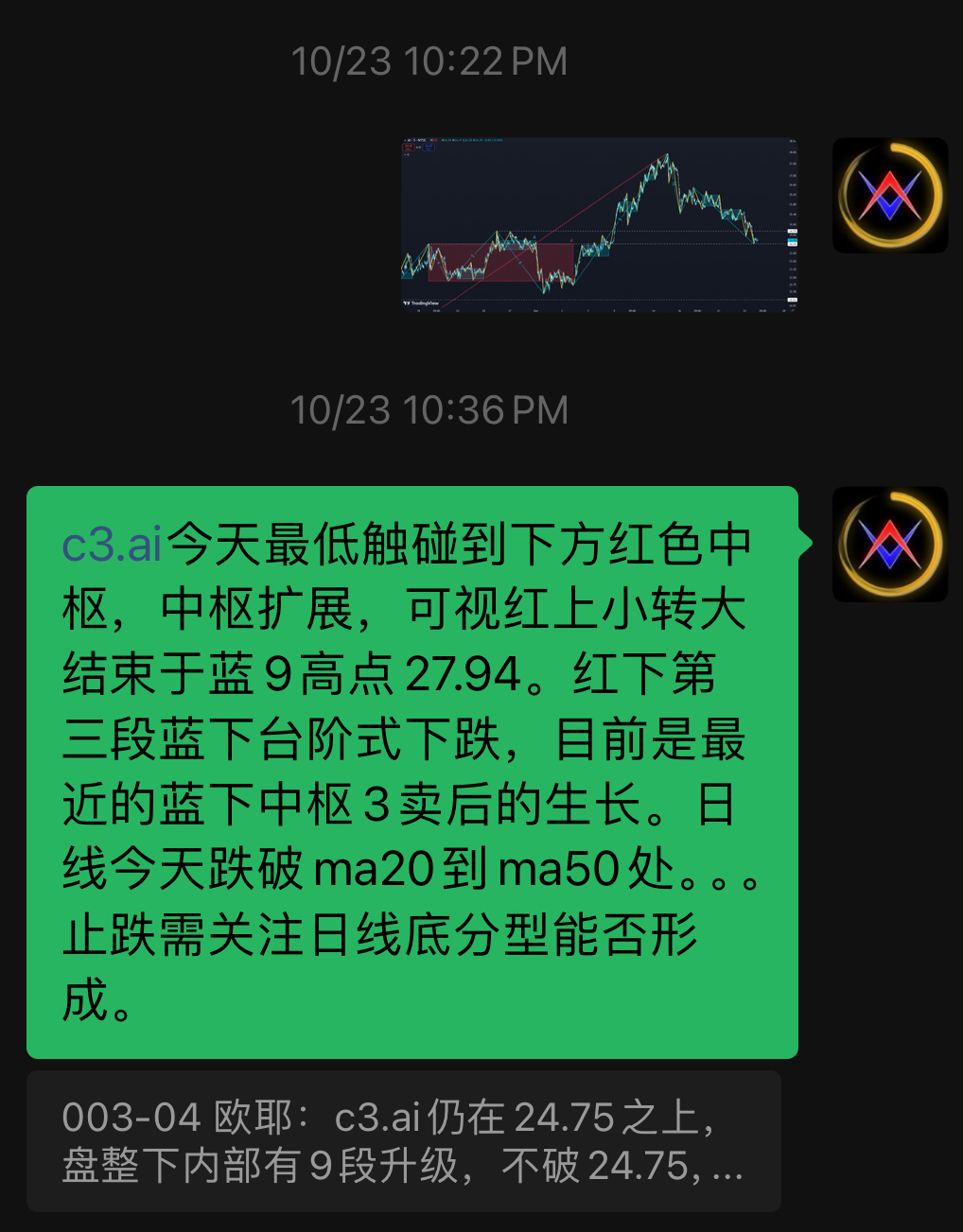This screenshot has height=1232, width=963.
Task: Follow the c3.ai link in the green message
Action: [112, 546]
